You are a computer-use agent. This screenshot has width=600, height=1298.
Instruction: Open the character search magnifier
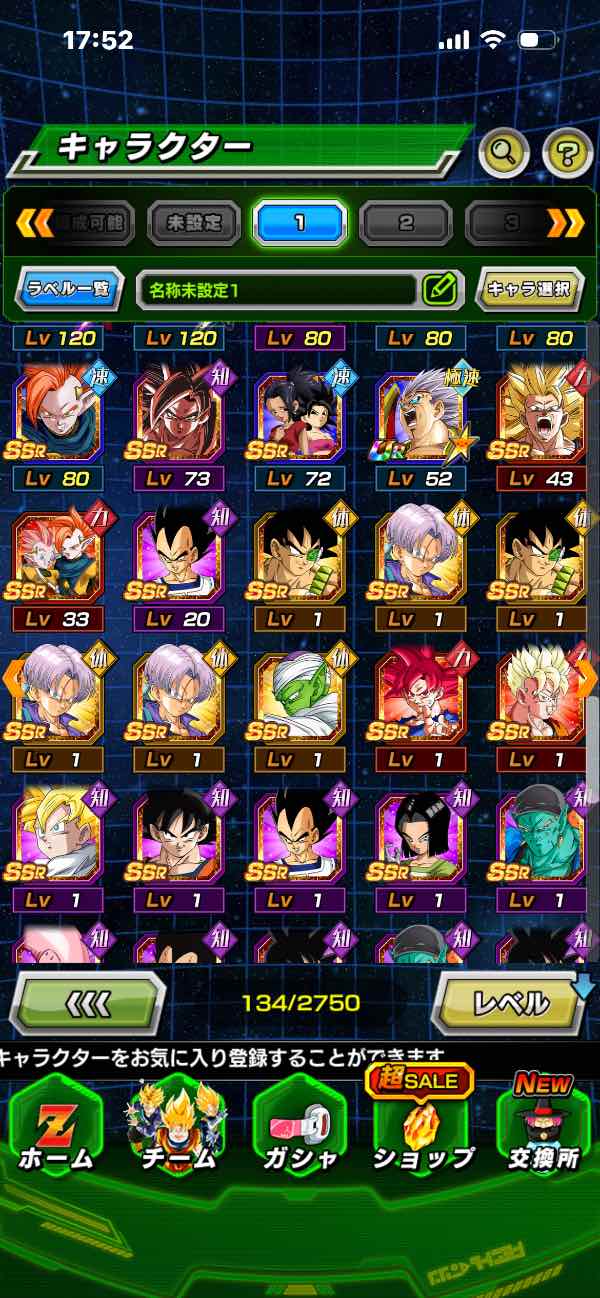point(505,152)
